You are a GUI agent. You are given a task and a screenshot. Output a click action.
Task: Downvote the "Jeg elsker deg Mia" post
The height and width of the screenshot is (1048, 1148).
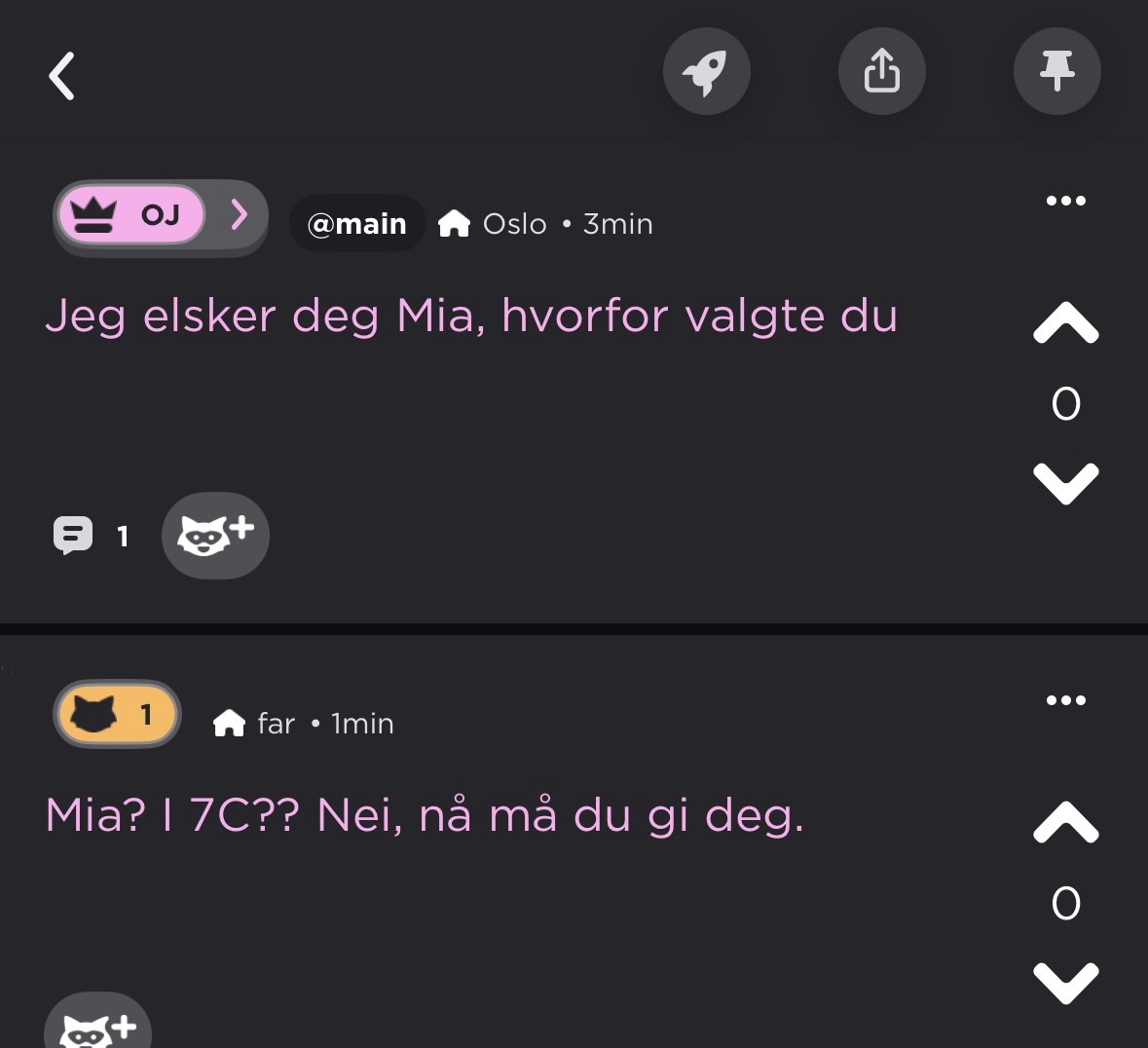pos(1065,483)
